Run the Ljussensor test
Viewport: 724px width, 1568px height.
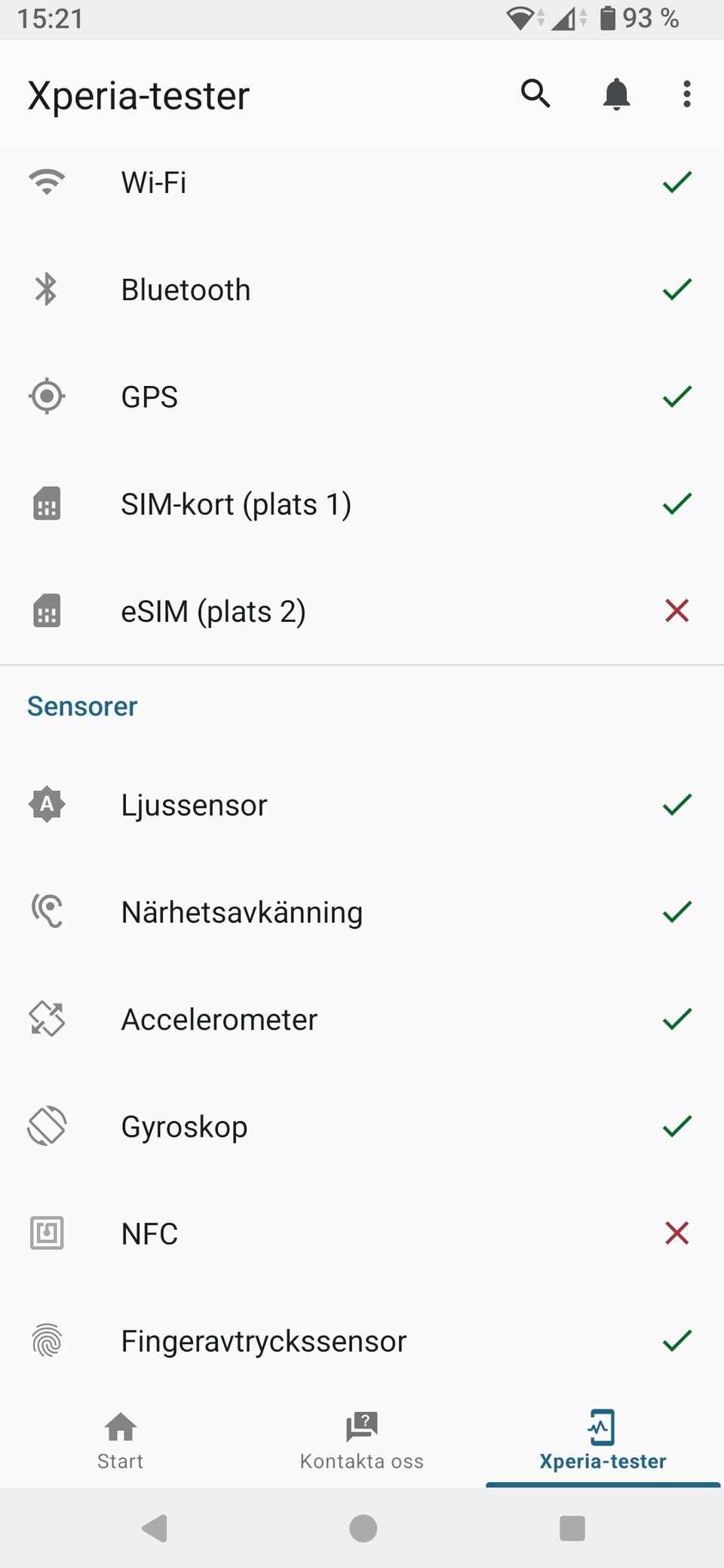coord(362,805)
